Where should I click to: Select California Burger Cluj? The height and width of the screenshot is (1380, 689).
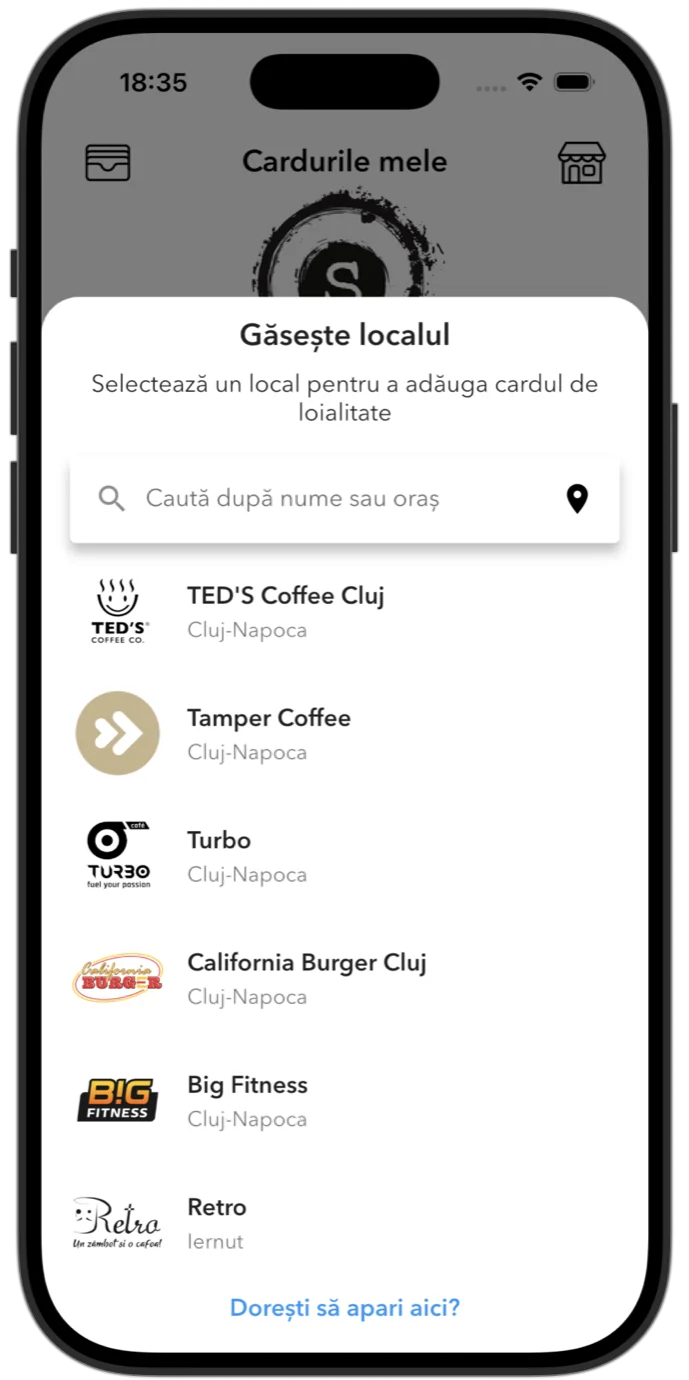point(306,978)
